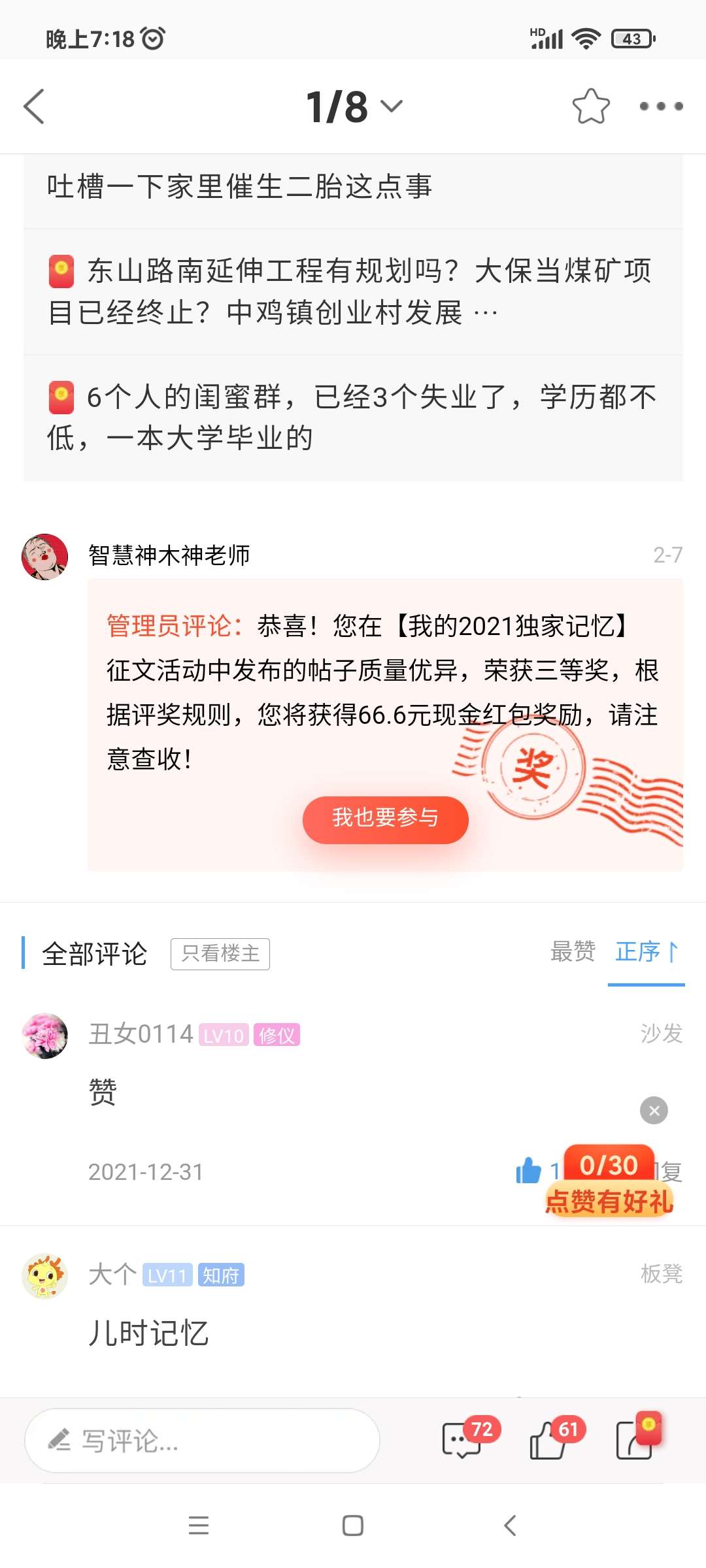Open the post about 东山路南延伸工程
This screenshot has height=1568, width=706.
(x=353, y=291)
